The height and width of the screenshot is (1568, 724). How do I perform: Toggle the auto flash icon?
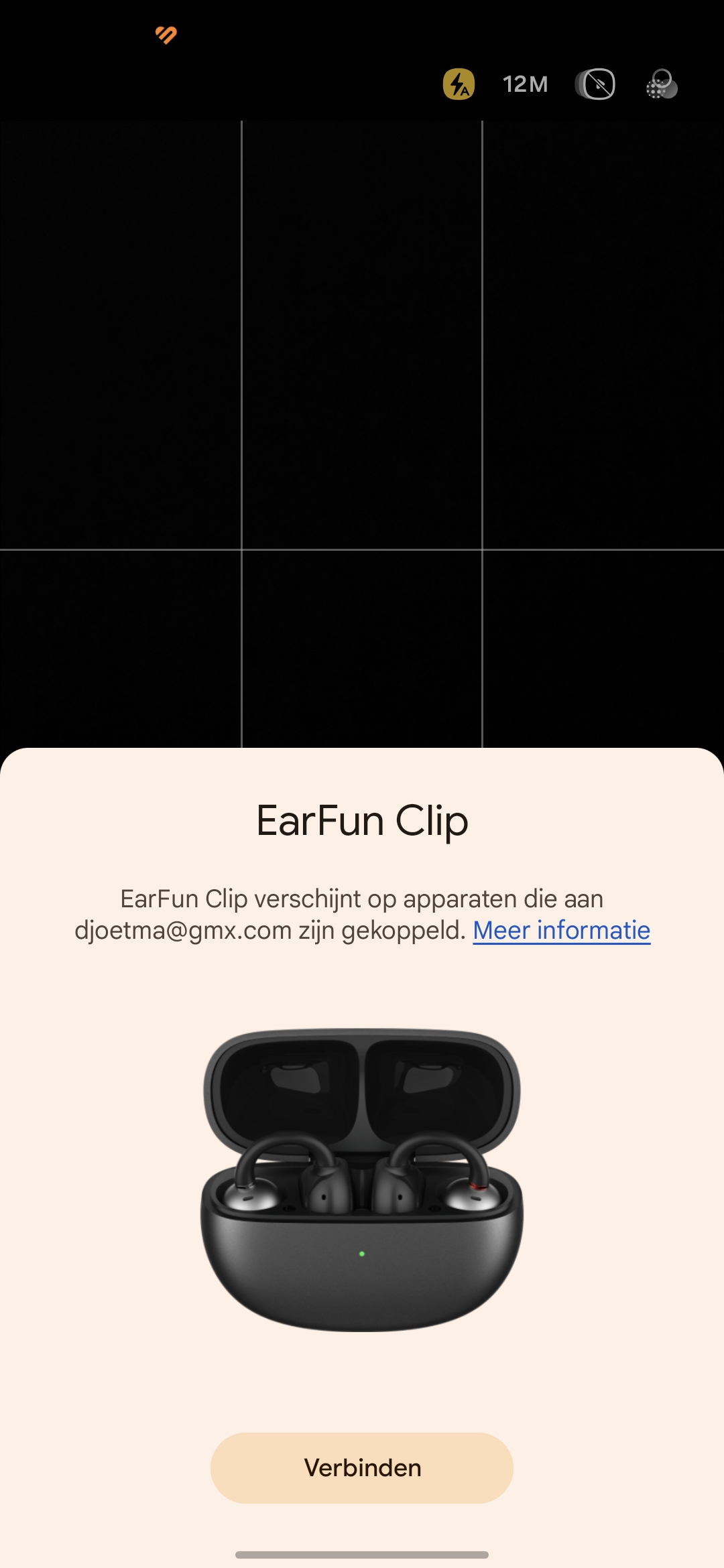click(x=459, y=84)
